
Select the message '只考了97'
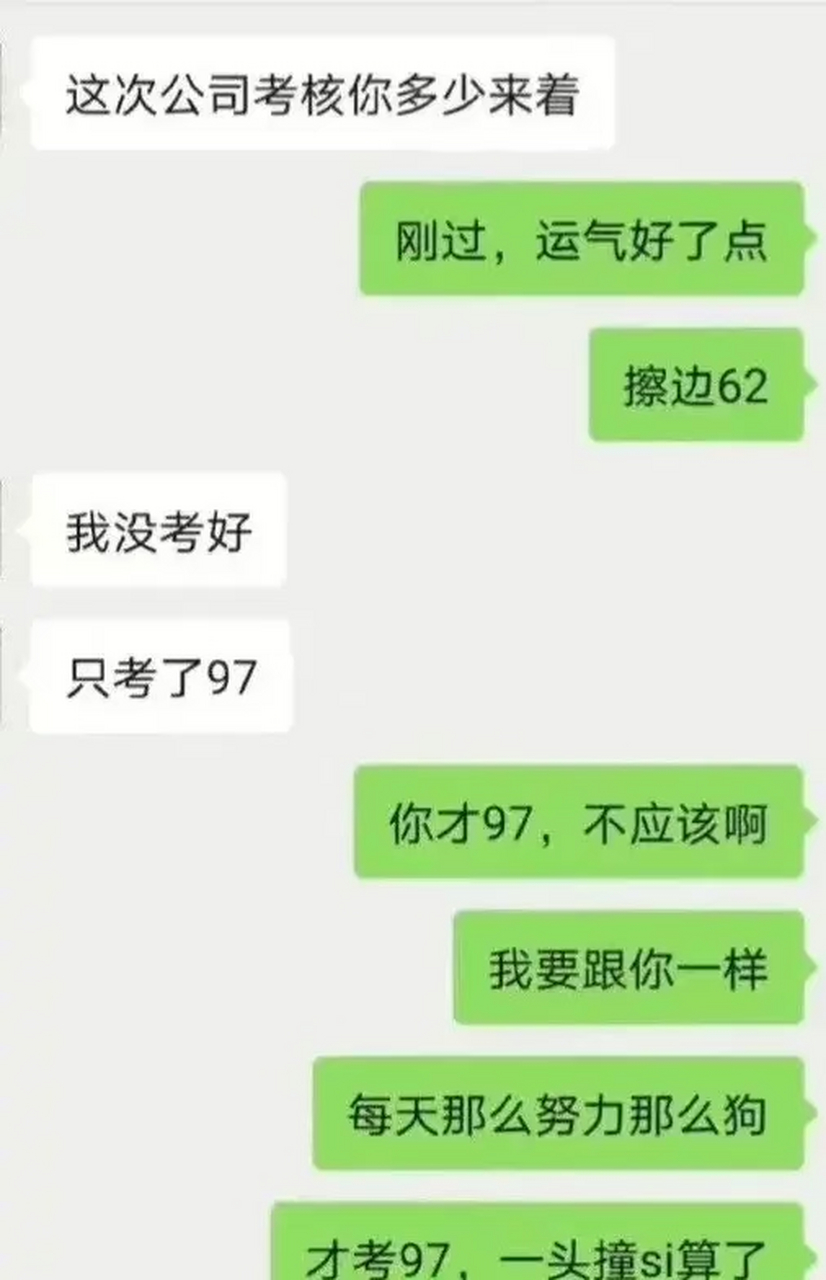click(x=163, y=676)
